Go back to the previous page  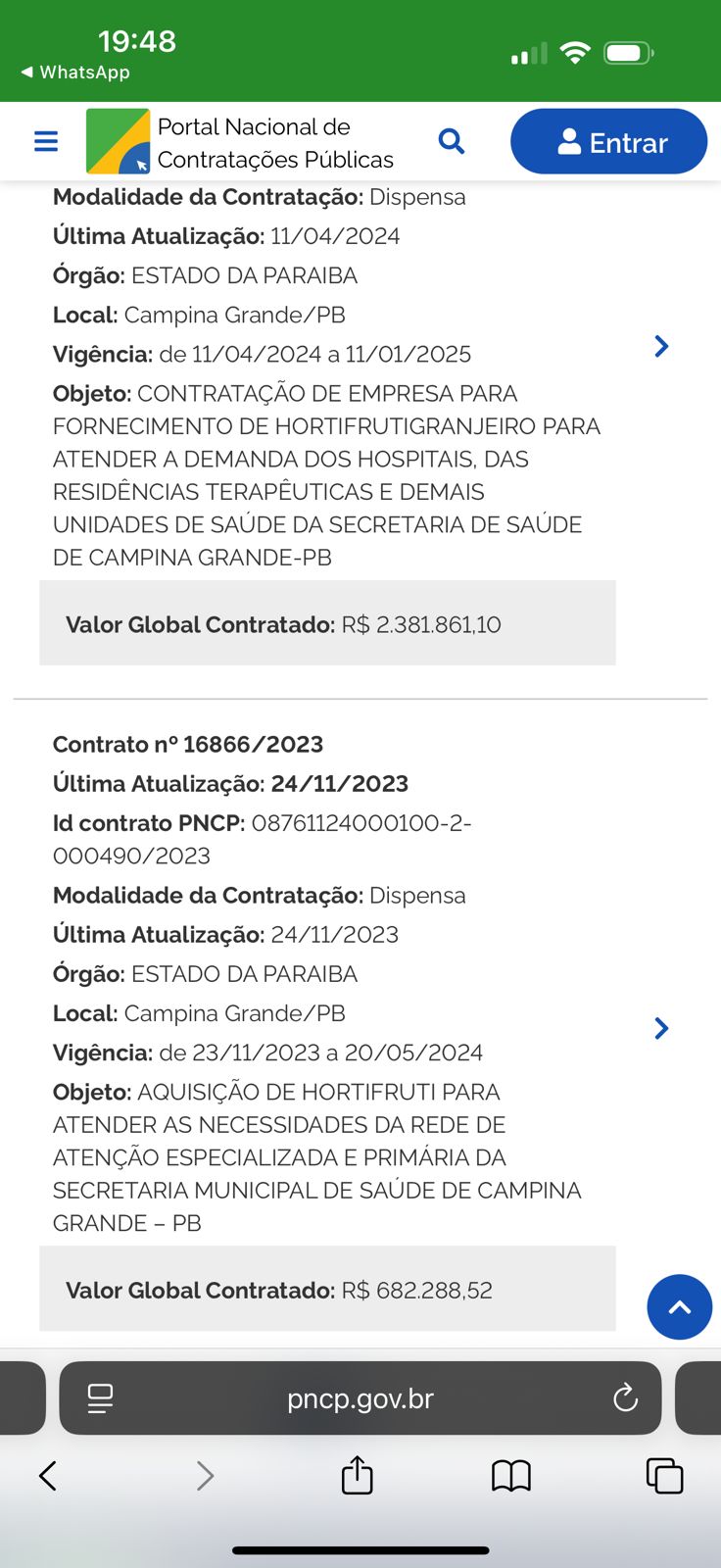click(x=47, y=1476)
